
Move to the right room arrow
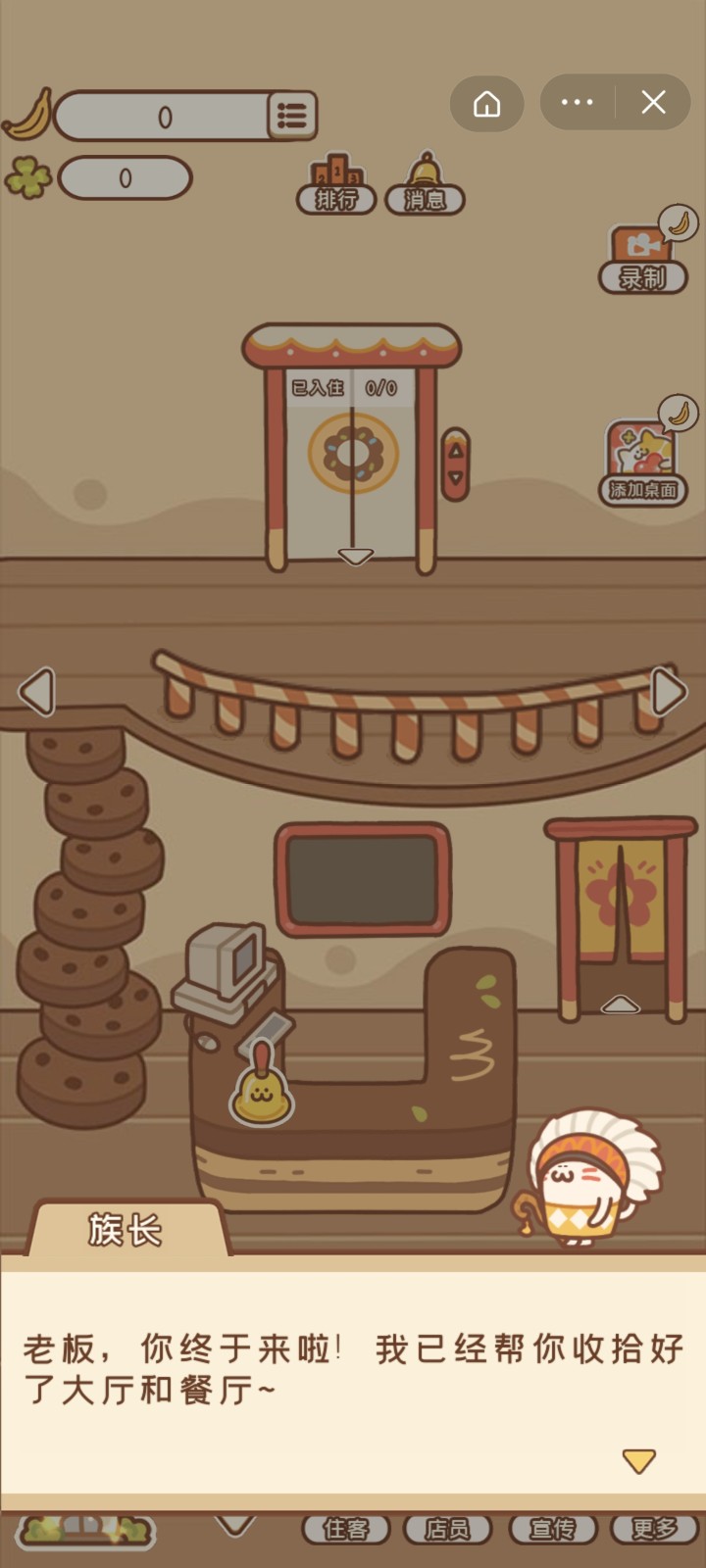[x=669, y=692]
